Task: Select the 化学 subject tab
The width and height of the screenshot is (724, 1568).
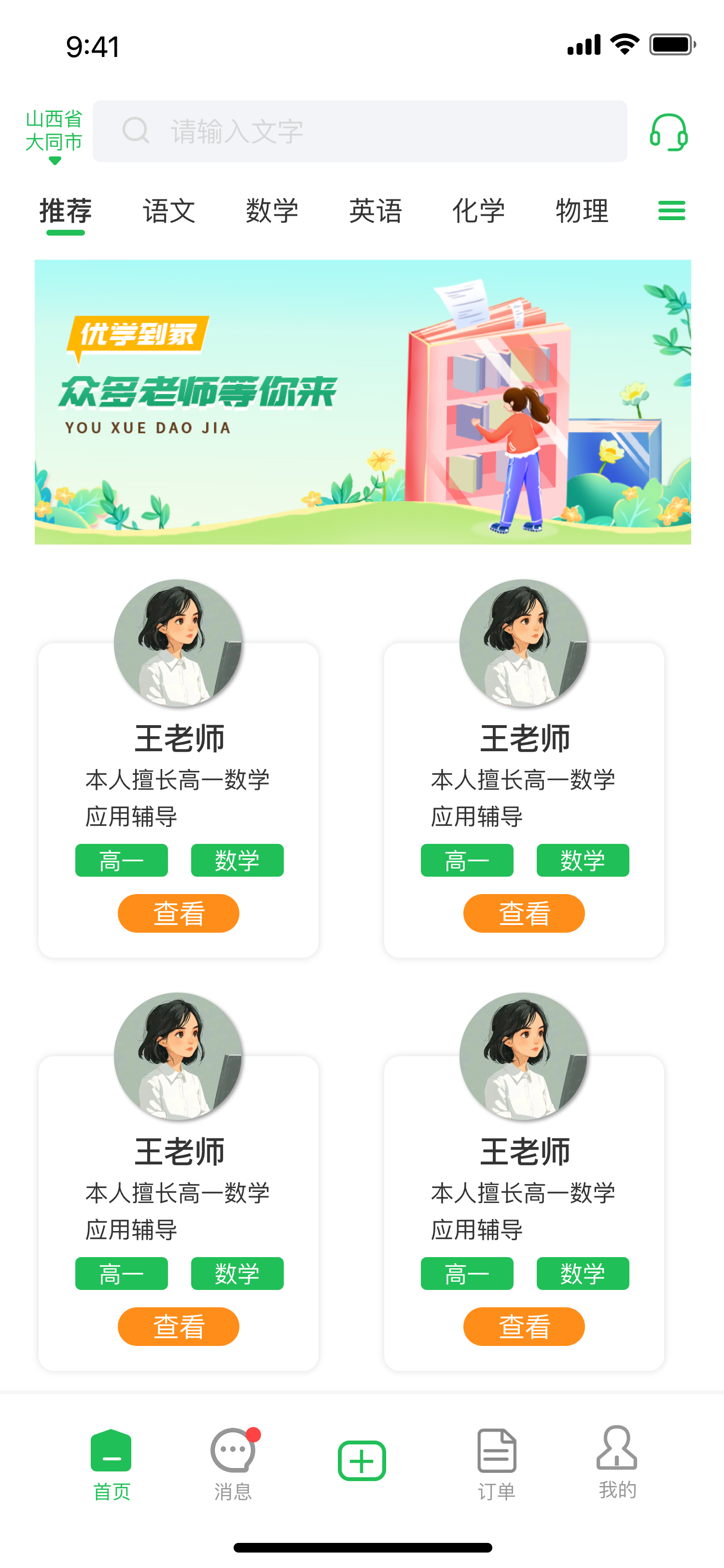Action: [479, 211]
